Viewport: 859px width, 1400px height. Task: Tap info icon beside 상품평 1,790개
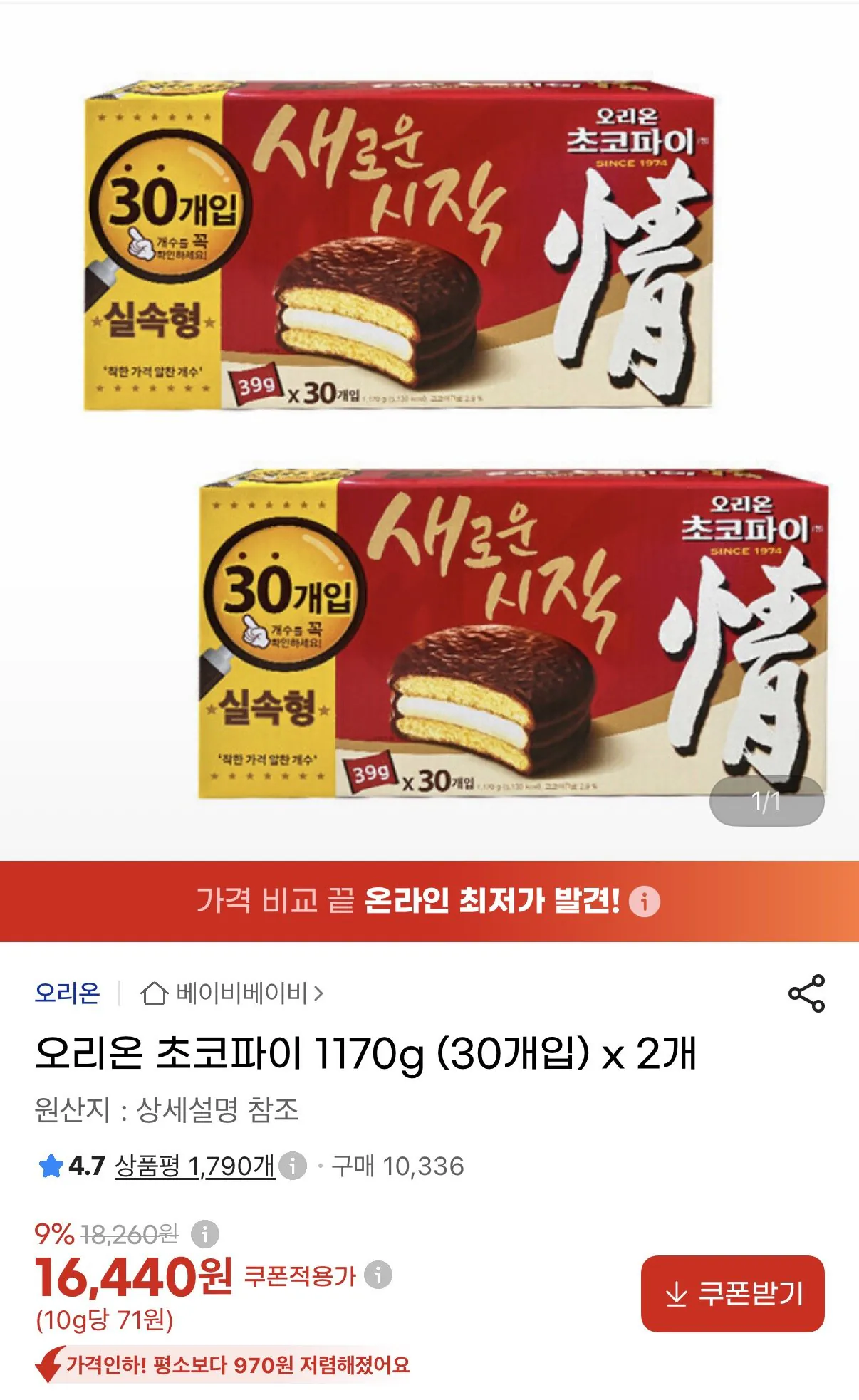click(293, 1166)
